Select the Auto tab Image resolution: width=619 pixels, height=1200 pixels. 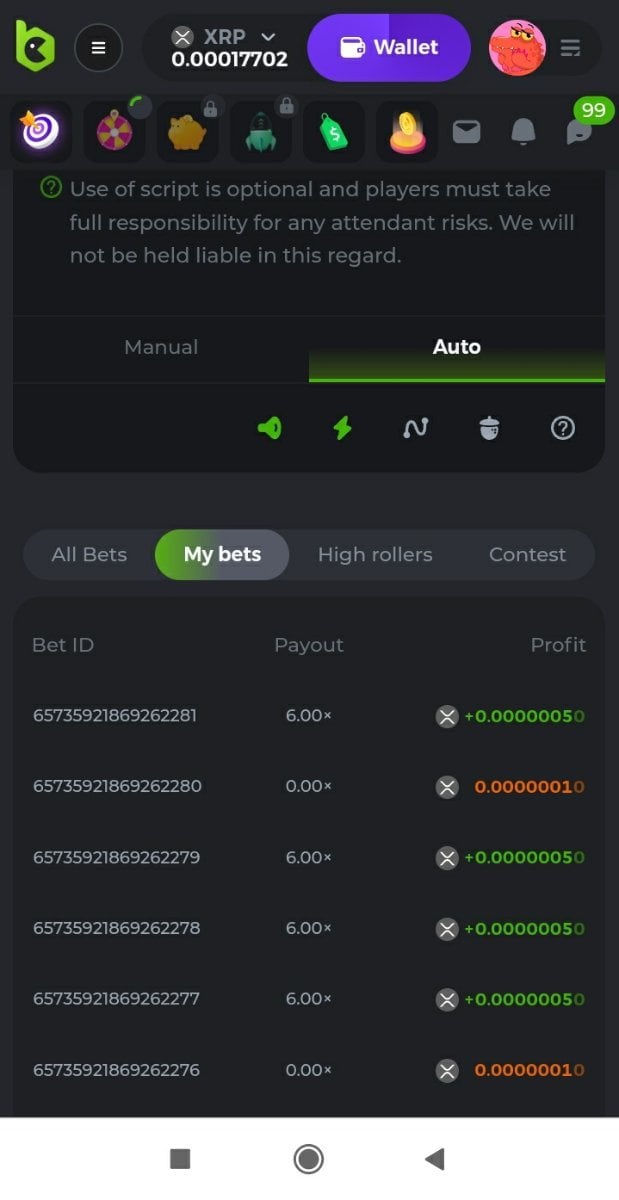456,347
